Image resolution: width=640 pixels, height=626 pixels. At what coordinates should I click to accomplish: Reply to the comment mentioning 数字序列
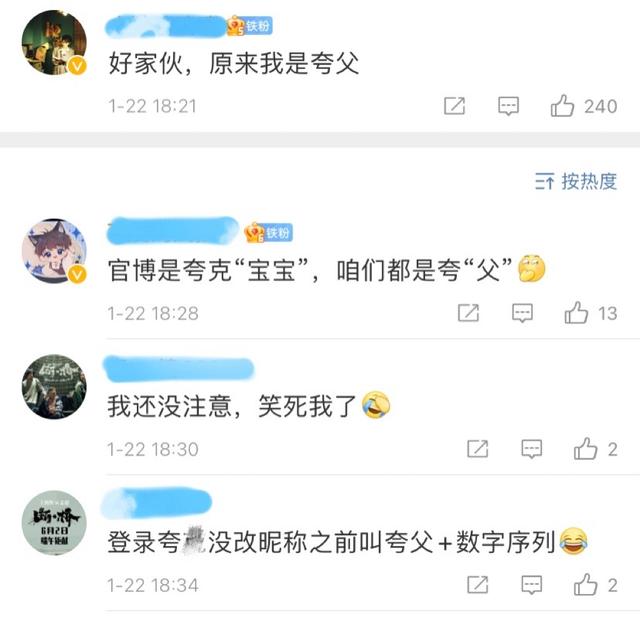[x=532, y=585]
